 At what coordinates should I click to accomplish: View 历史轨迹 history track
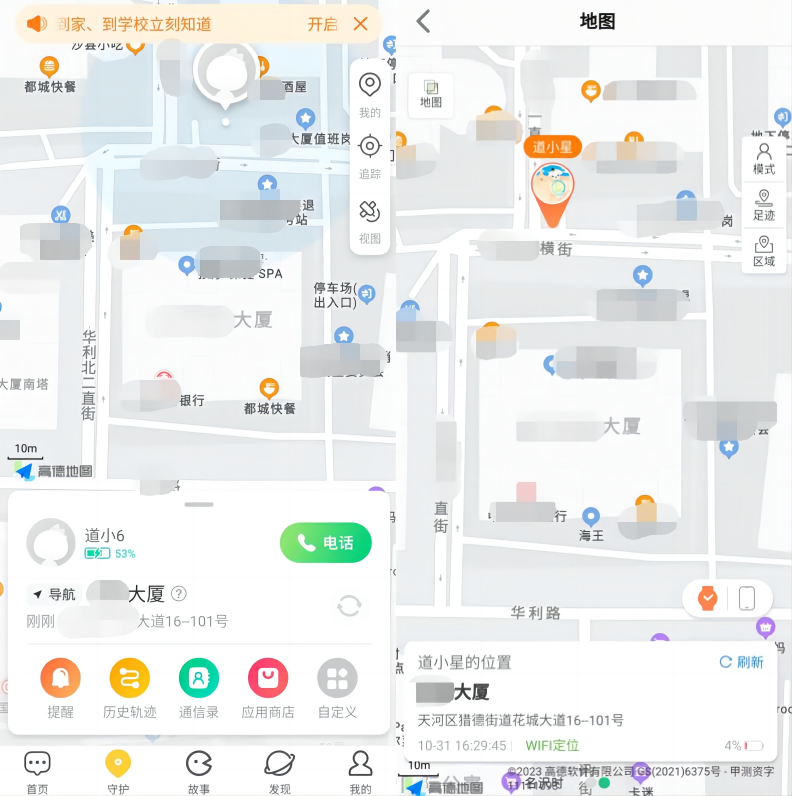click(x=129, y=689)
